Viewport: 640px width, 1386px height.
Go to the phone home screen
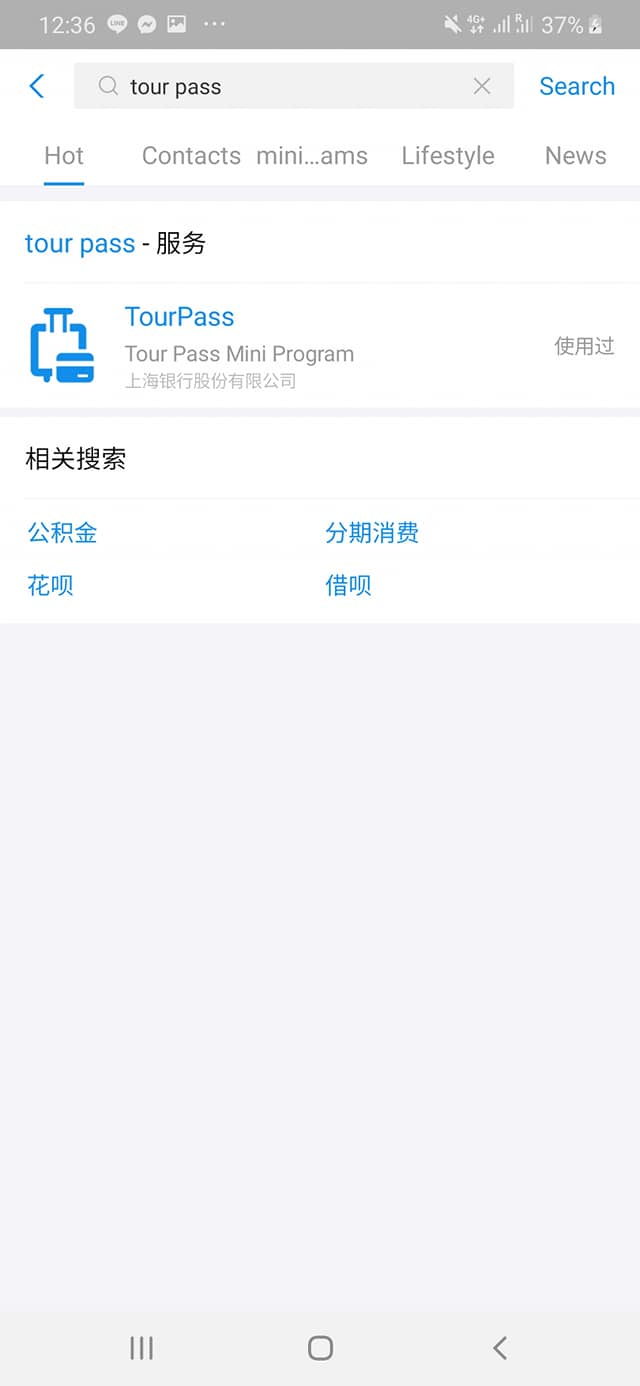coord(320,1348)
